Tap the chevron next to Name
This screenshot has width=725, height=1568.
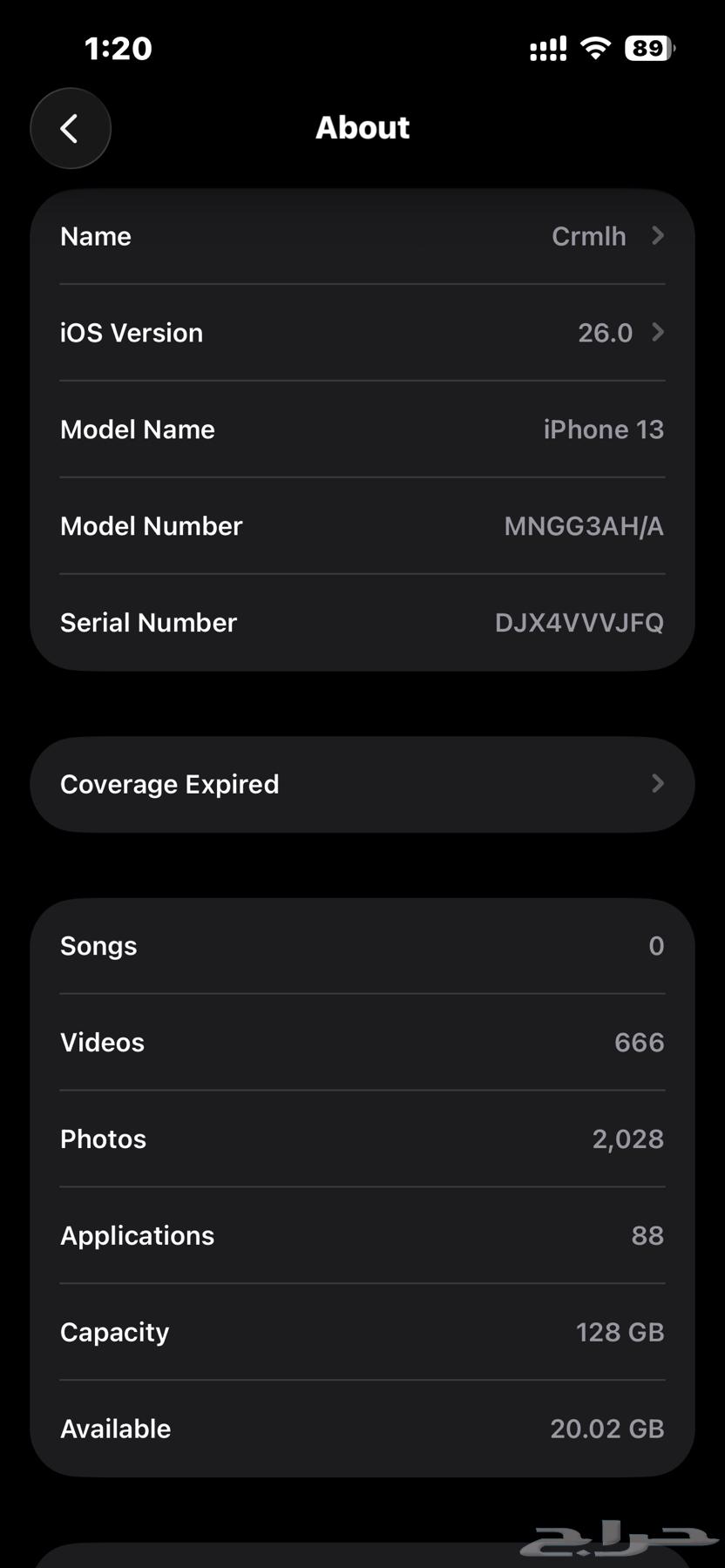(657, 235)
